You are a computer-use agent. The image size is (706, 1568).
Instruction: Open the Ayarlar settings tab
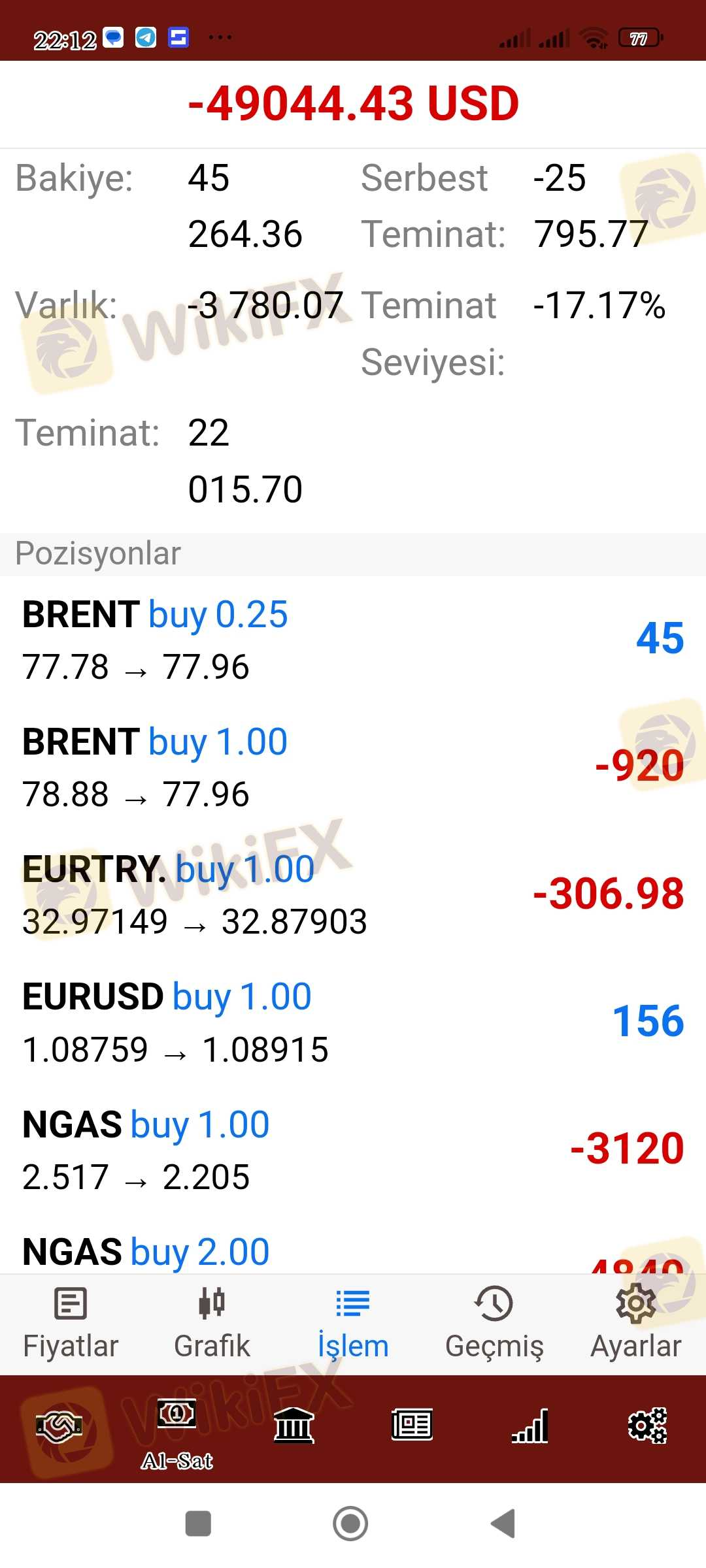(635, 1322)
